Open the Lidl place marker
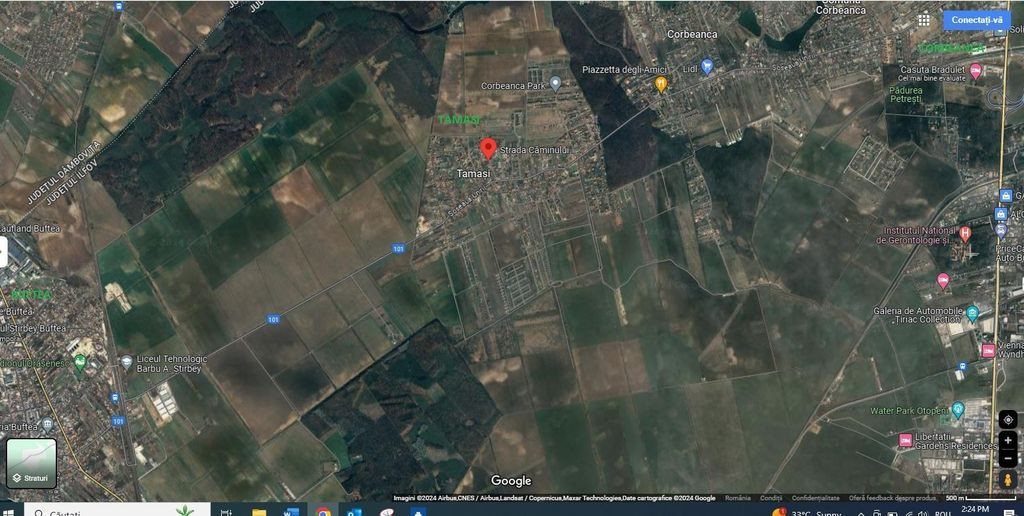Screen dimensions: 1024x516 708,67
